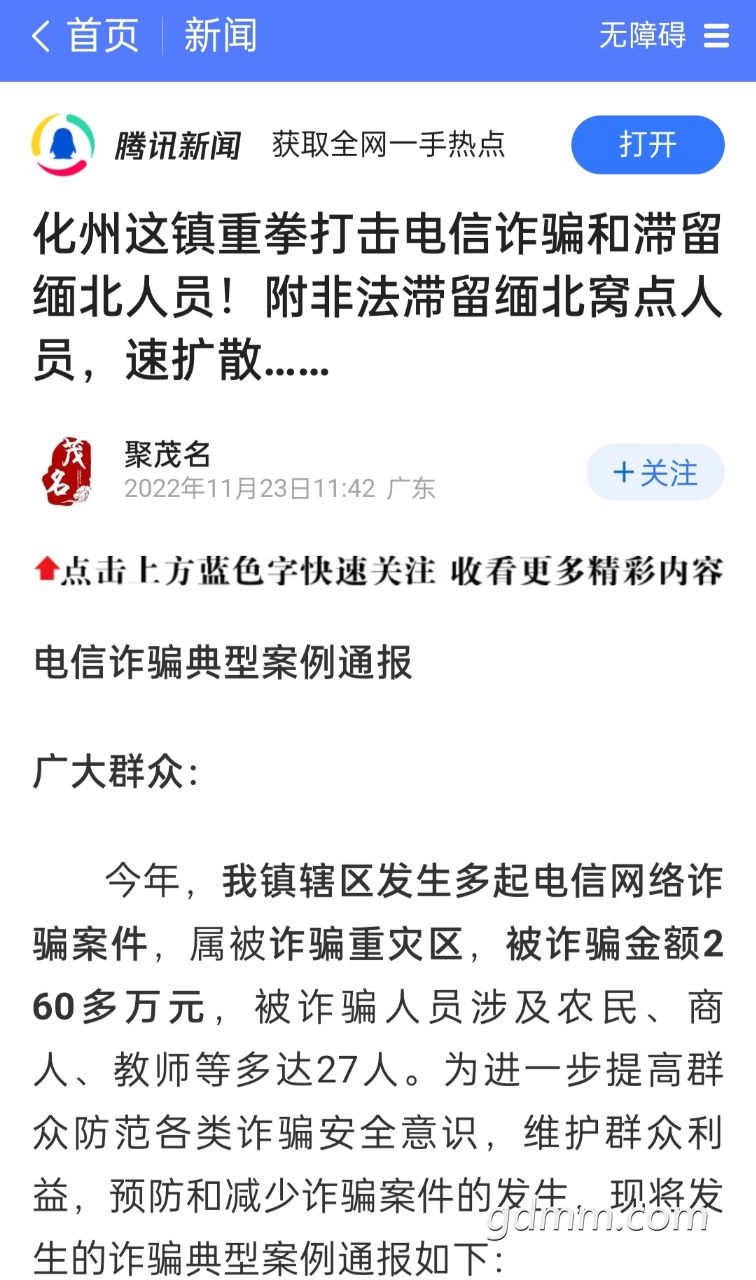Go back using the arrow icon
This screenshot has width=756, height=1280.
coord(40,37)
